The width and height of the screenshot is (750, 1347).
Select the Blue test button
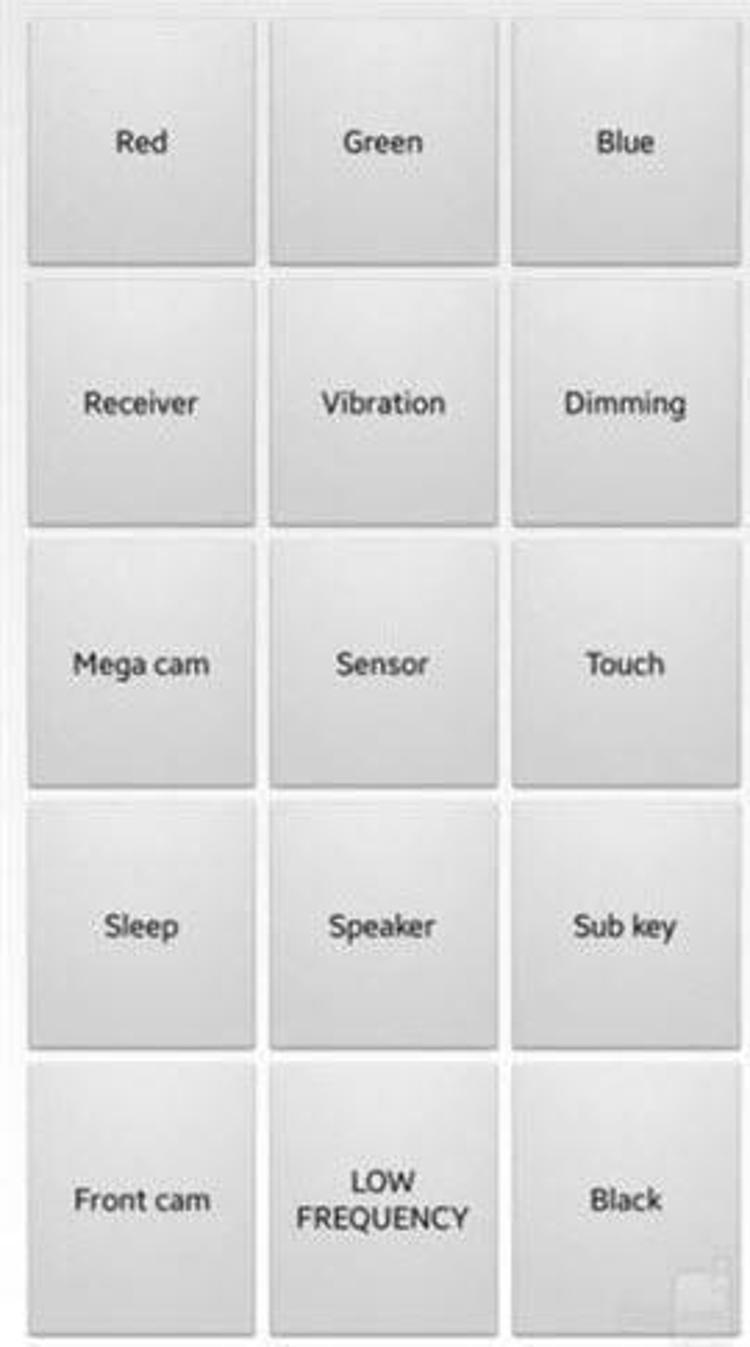pyautogui.click(x=625, y=142)
